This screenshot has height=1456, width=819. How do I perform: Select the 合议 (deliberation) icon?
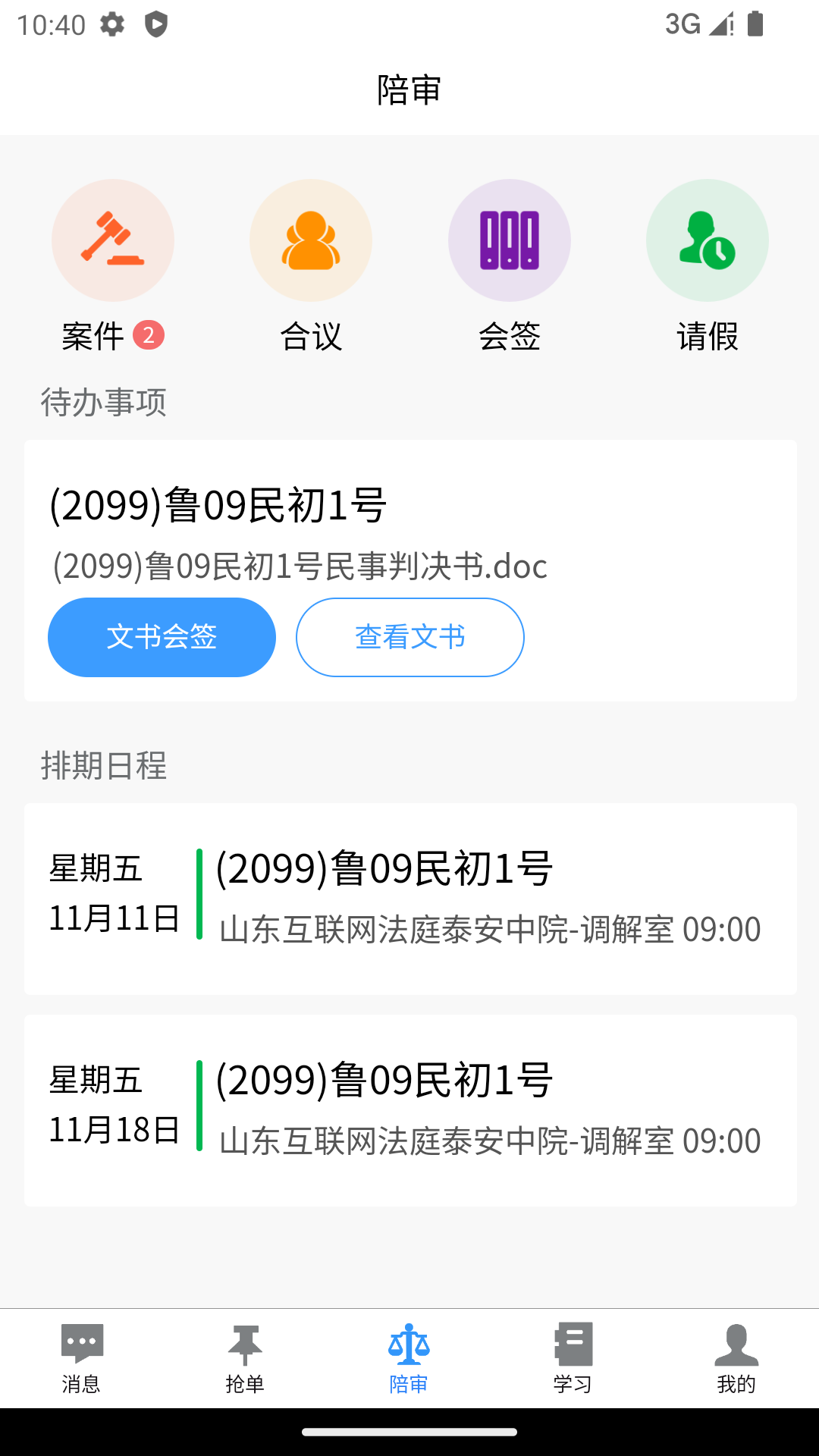coord(310,240)
